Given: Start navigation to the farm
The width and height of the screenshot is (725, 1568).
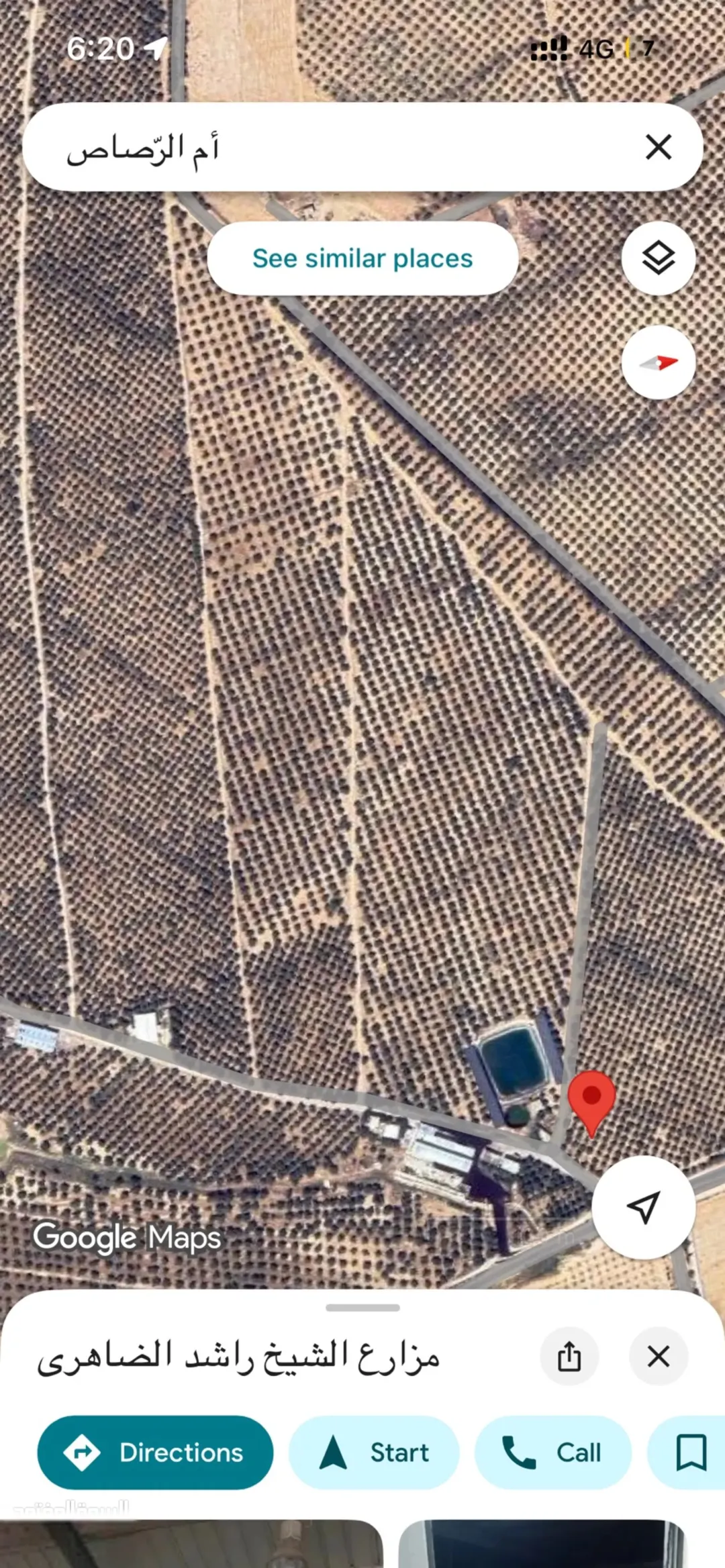Looking at the screenshot, I should (x=374, y=1453).
